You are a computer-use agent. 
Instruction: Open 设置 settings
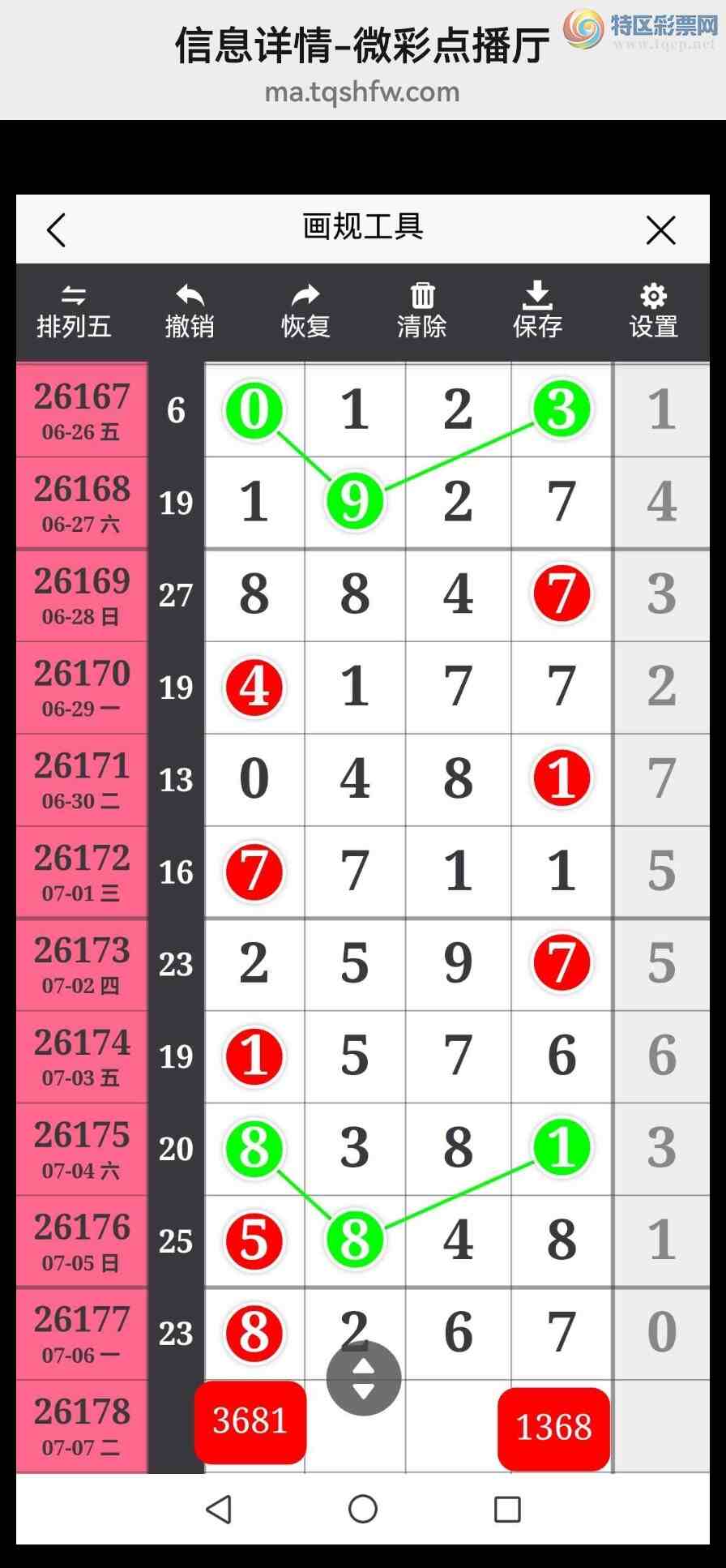[x=653, y=313]
